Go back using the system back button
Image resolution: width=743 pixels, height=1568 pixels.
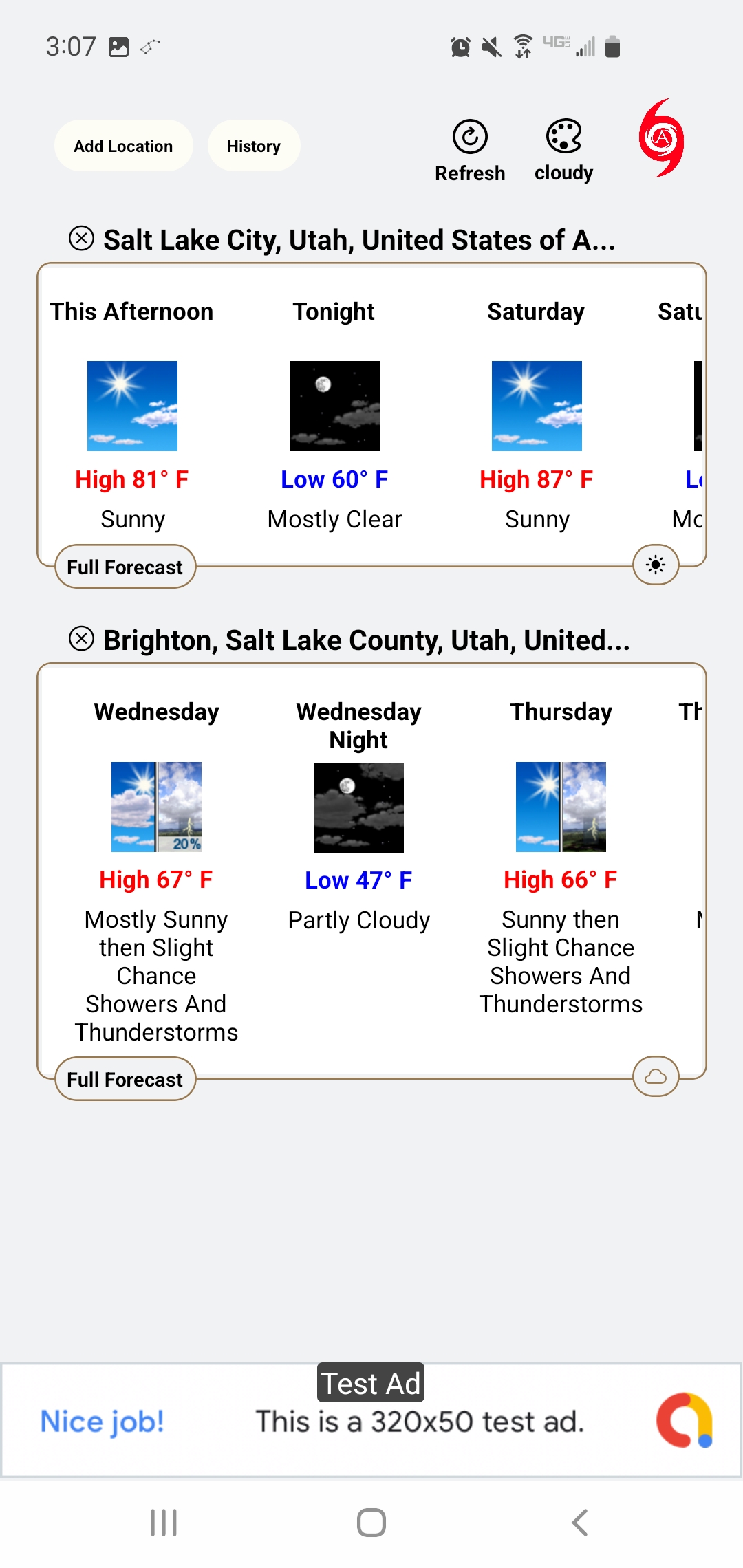pyautogui.click(x=580, y=1523)
